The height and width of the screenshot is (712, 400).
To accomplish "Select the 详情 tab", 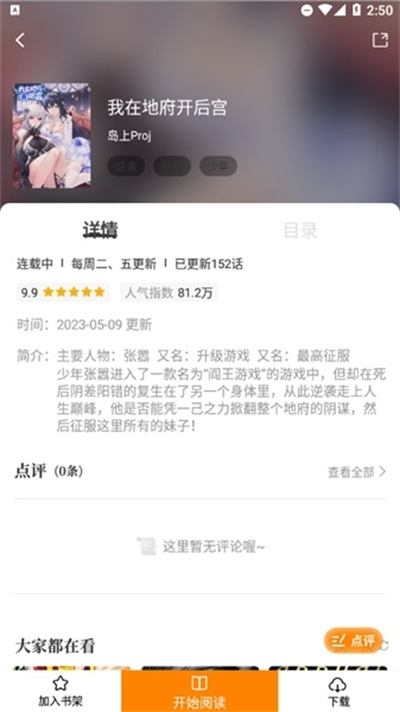I will click(100, 230).
